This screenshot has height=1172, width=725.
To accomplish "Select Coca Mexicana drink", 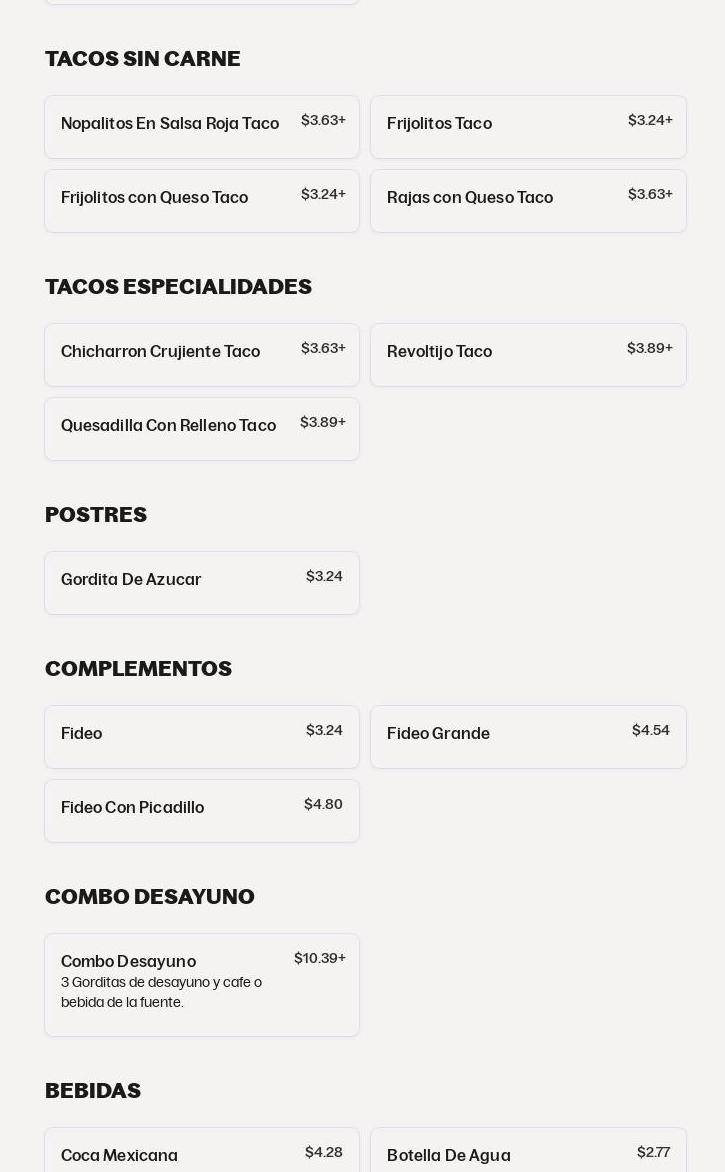I will click(201, 1155).
